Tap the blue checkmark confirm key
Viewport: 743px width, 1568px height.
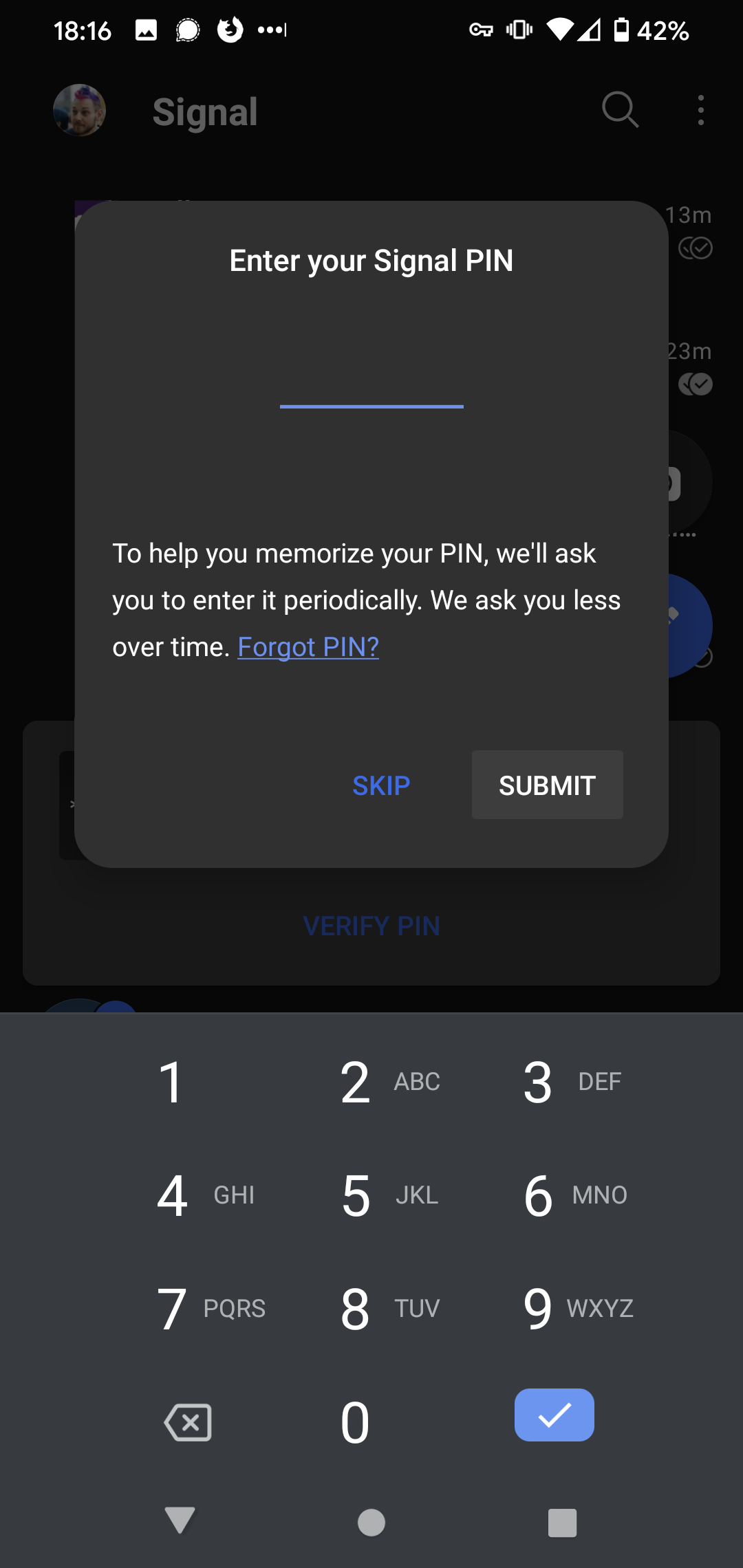554,1415
